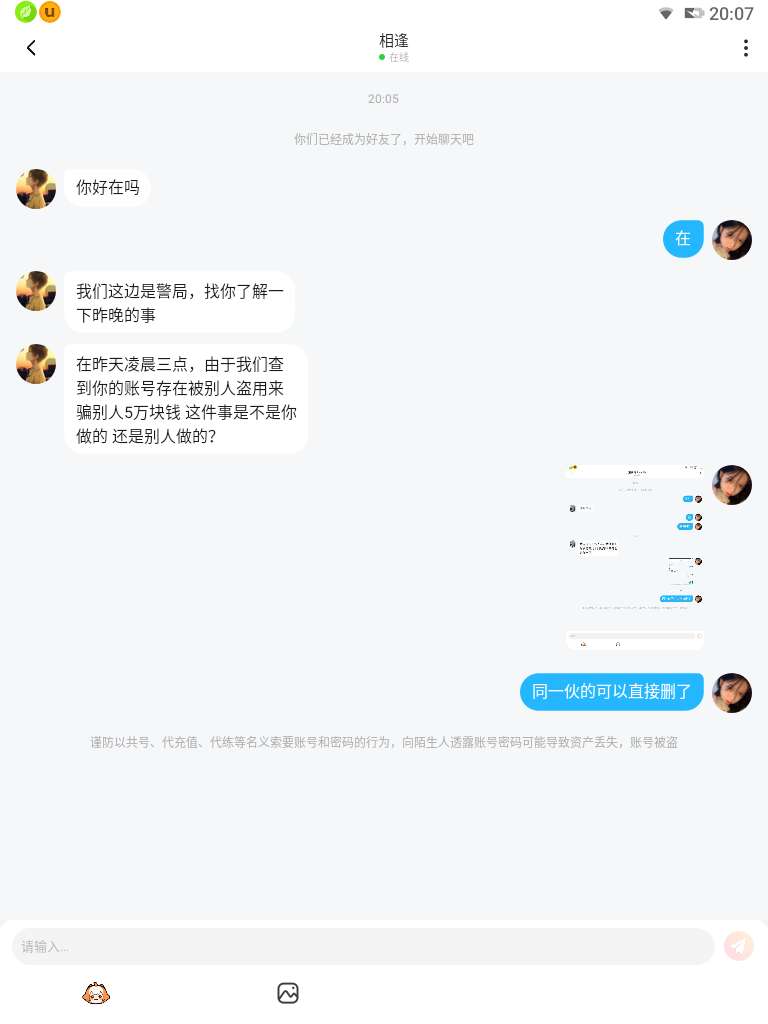The image size is (768, 1024).
Task: View 相逢's avatar beside 你好在吗
Action: click(x=36, y=189)
